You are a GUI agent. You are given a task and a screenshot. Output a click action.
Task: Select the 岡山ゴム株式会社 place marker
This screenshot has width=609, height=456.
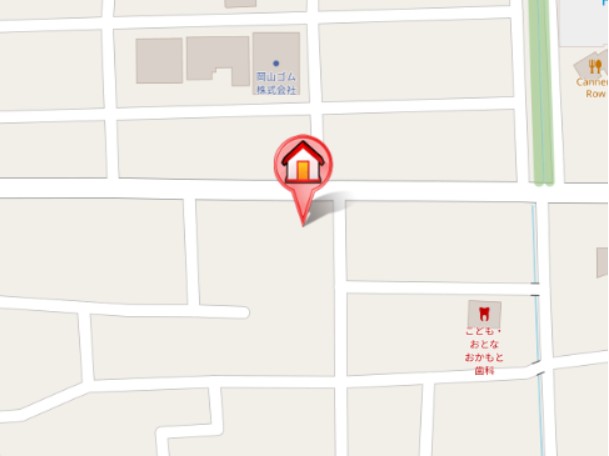(276, 64)
